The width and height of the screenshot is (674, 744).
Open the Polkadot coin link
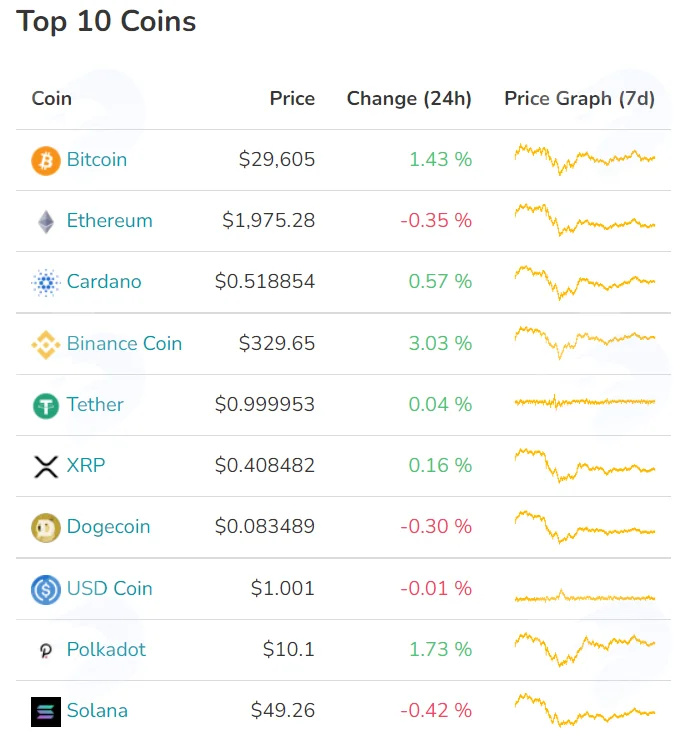[x=106, y=650]
